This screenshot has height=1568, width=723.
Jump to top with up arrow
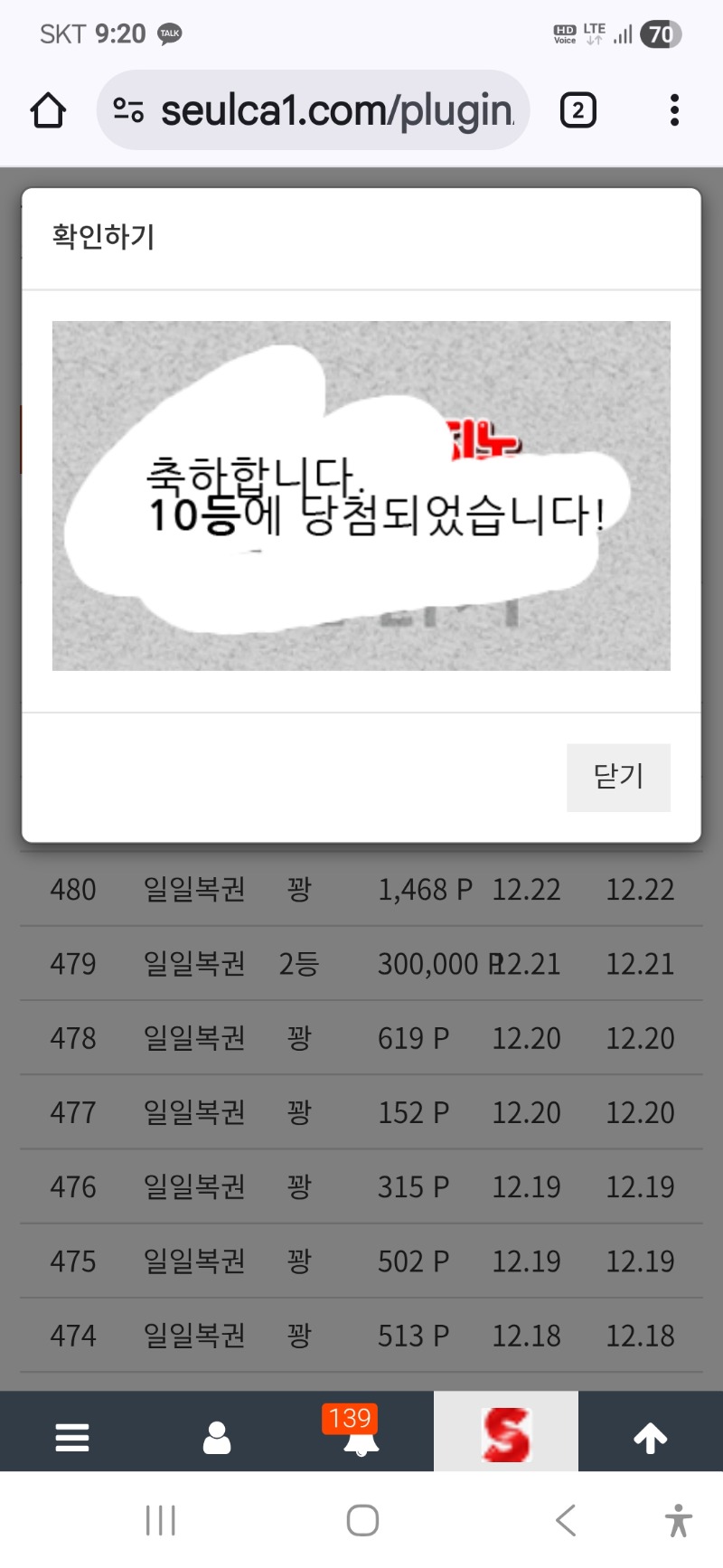coord(651,1436)
